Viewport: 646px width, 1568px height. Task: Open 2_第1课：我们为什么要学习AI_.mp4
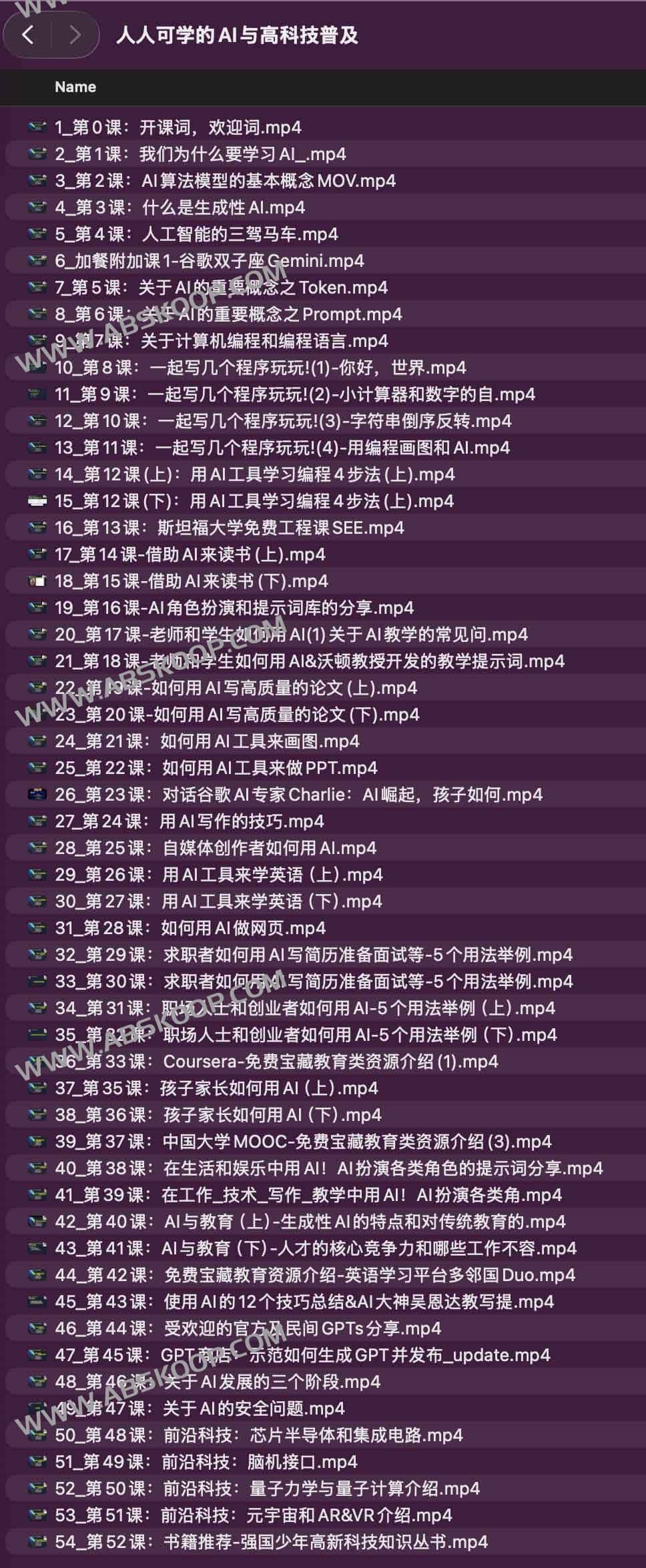(x=200, y=153)
